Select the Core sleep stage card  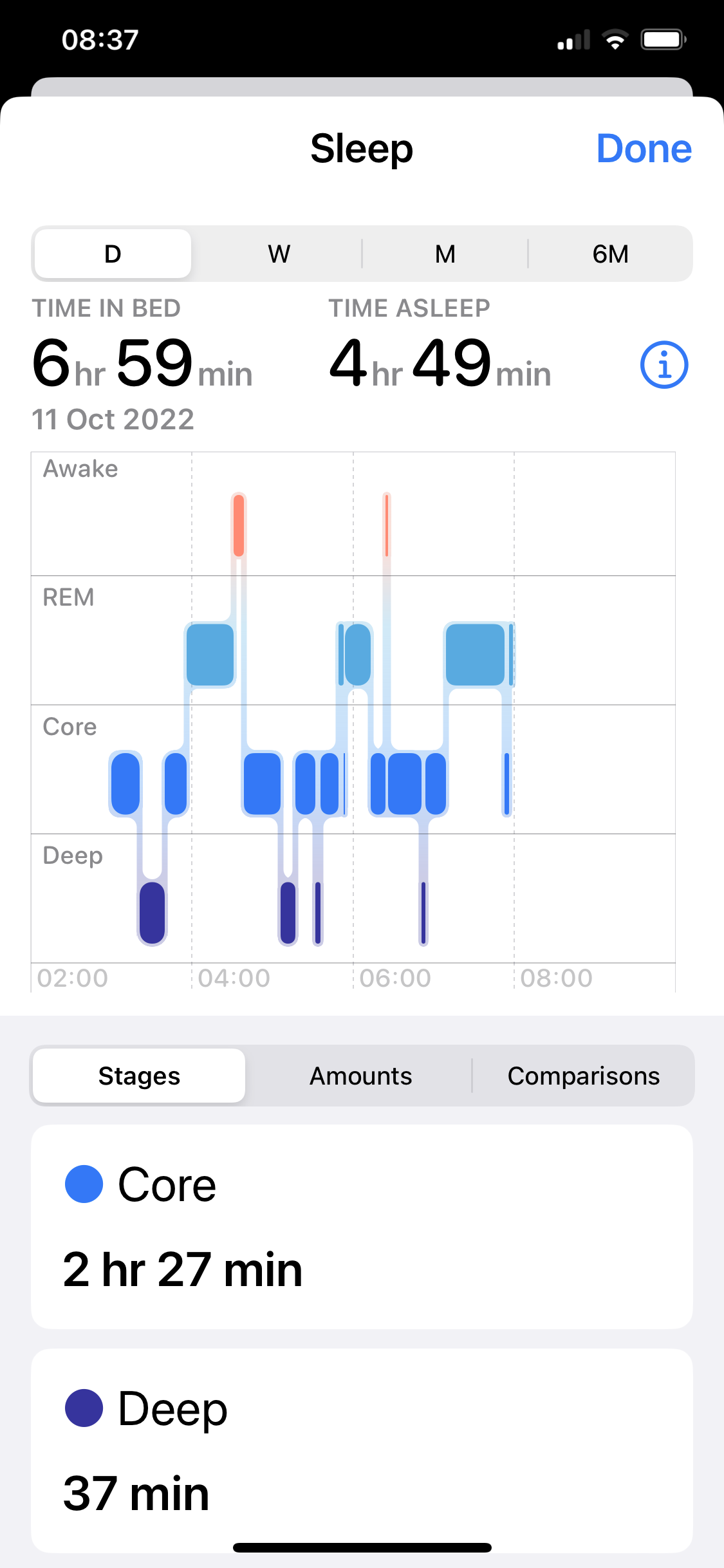click(x=362, y=1227)
